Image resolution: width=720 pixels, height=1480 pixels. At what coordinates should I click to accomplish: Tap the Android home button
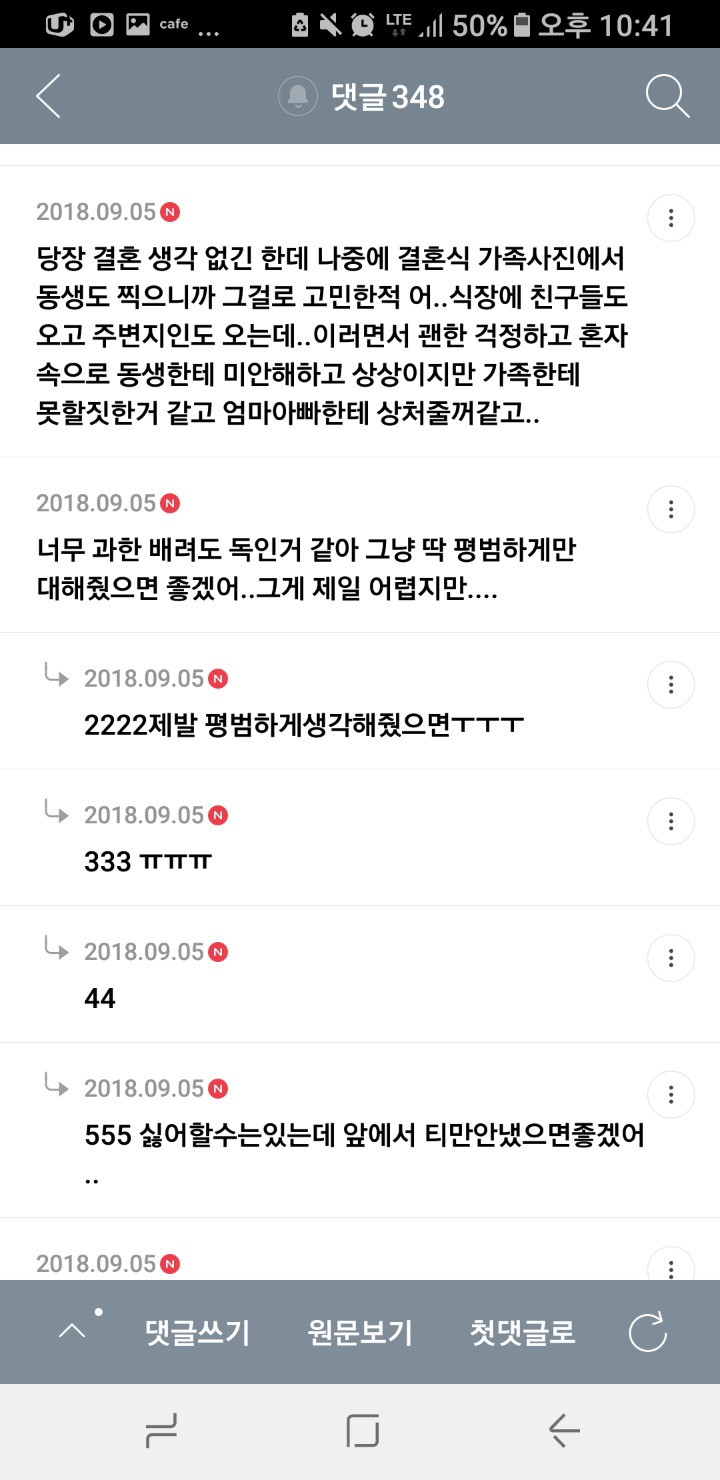tap(360, 1430)
